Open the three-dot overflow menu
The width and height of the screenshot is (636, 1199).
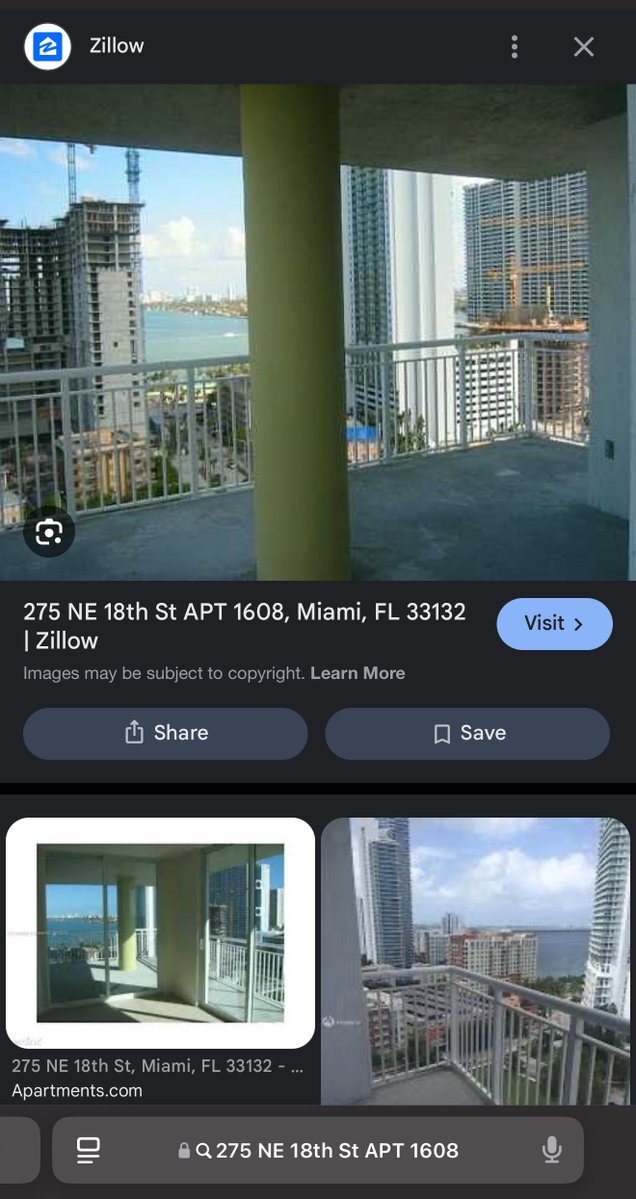tap(514, 46)
